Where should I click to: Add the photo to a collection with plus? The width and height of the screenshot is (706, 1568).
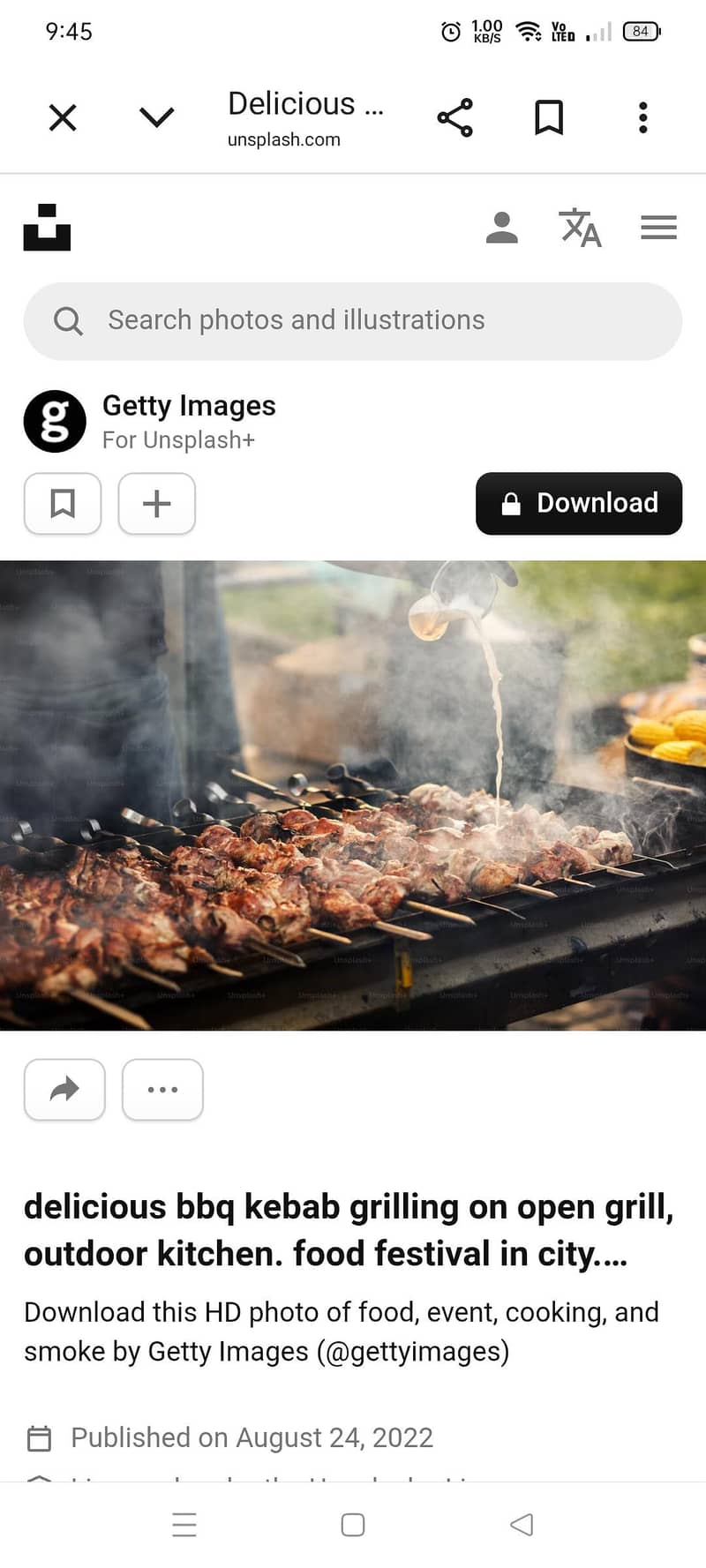[157, 504]
